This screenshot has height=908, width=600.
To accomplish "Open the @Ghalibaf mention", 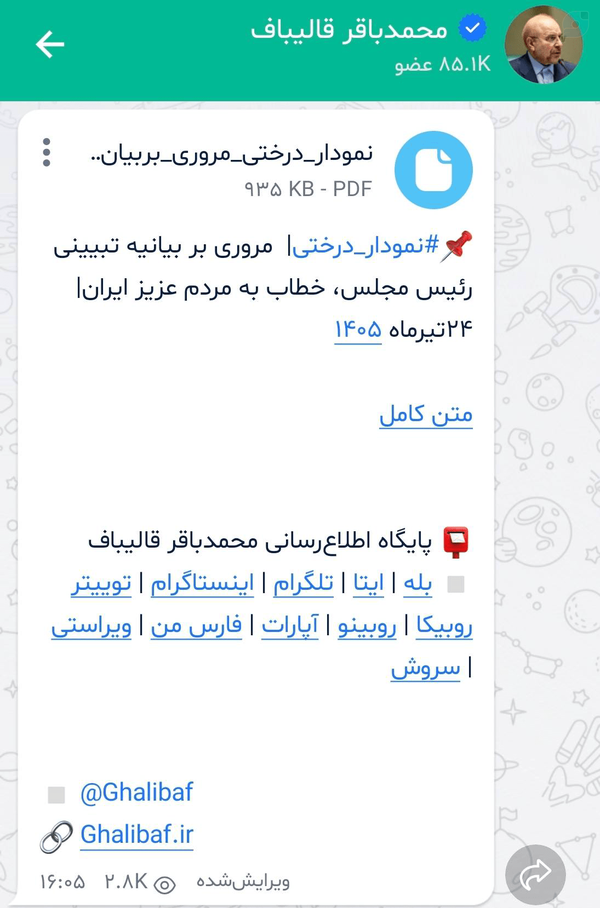I will coord(137,793).
